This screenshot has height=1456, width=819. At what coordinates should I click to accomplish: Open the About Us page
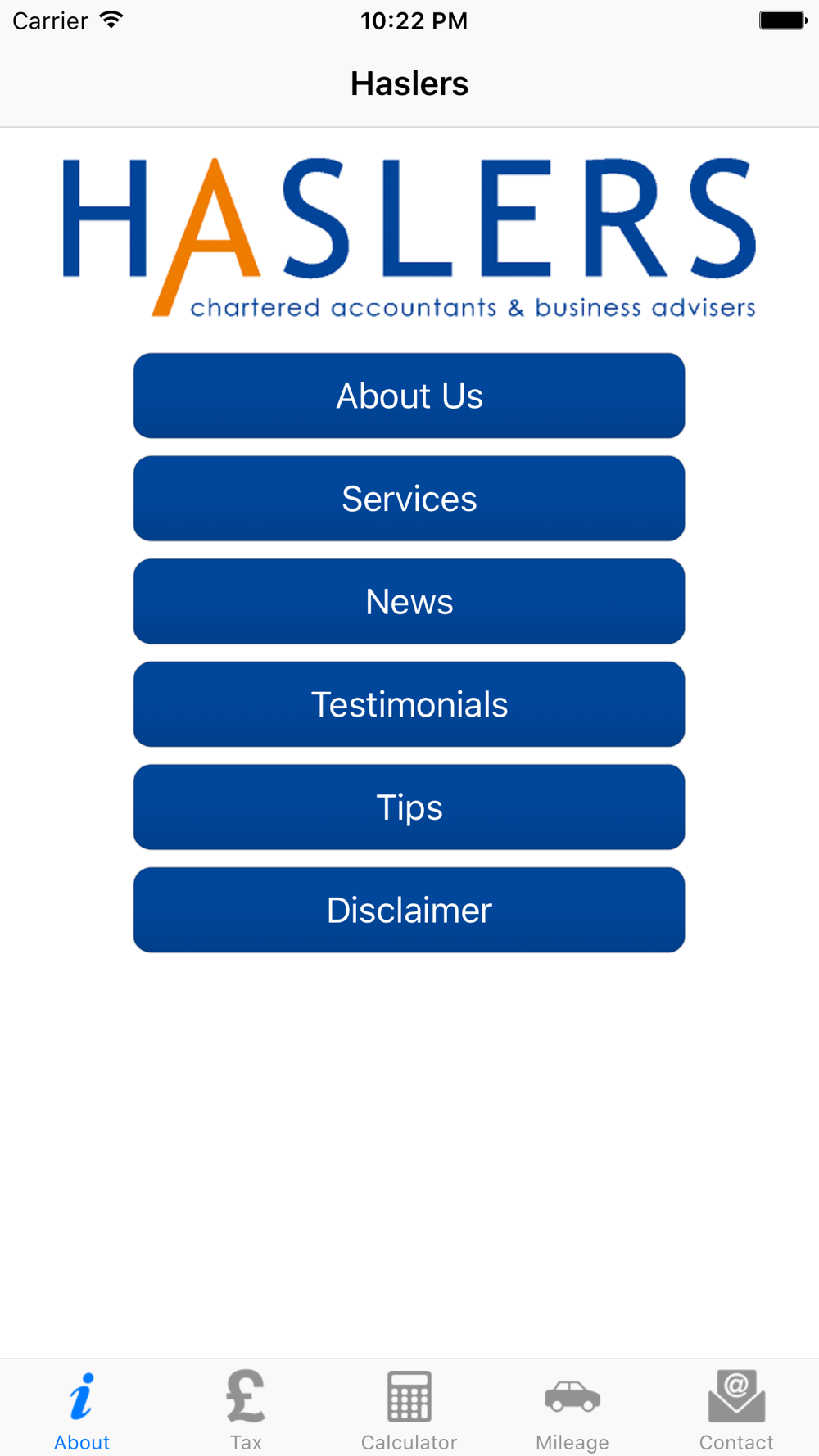pyautogui.click(x=409, y=396)
